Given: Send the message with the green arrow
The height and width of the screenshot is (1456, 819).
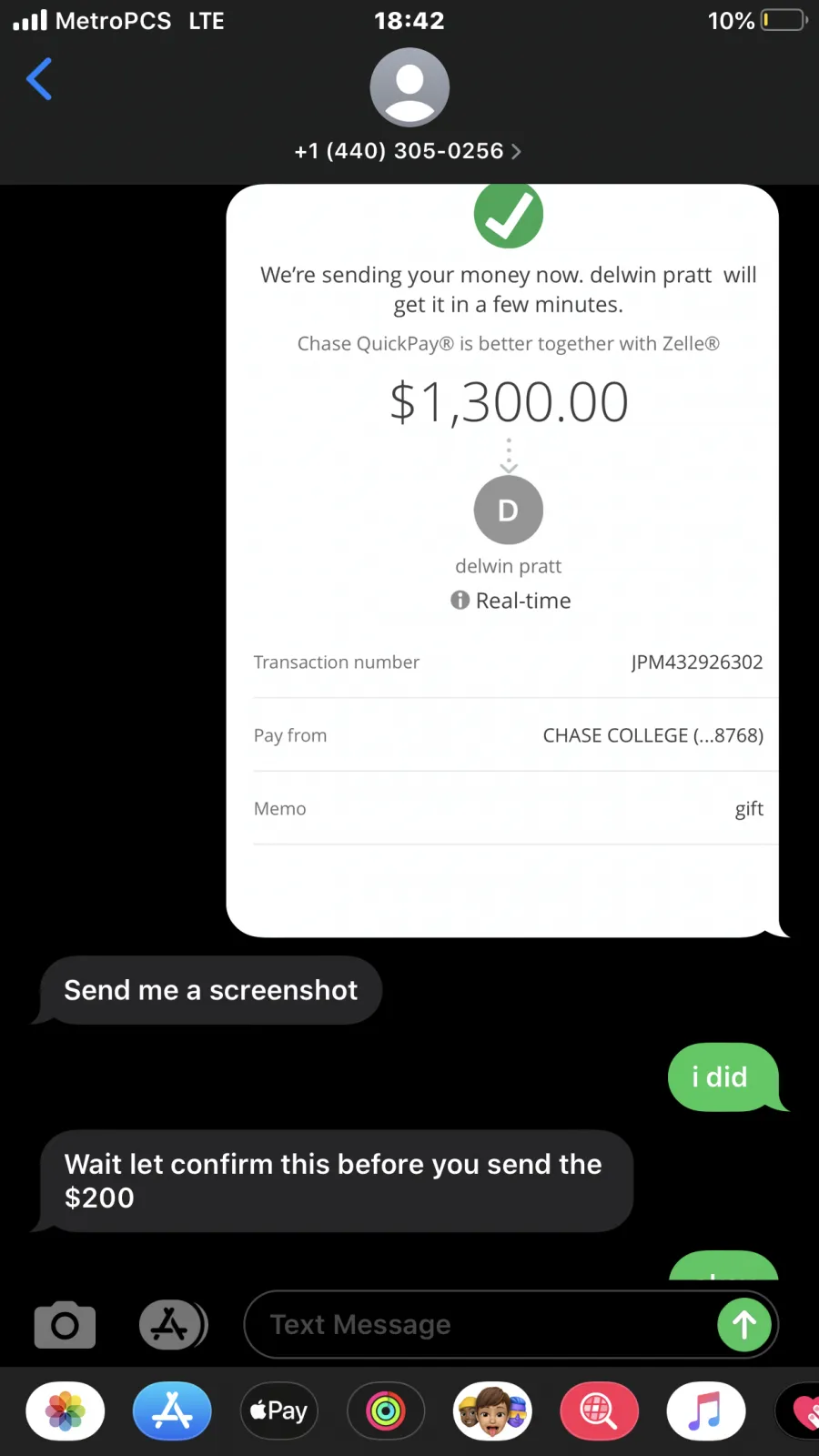Looking at the screenshot, I should (x=744, y=1325).
